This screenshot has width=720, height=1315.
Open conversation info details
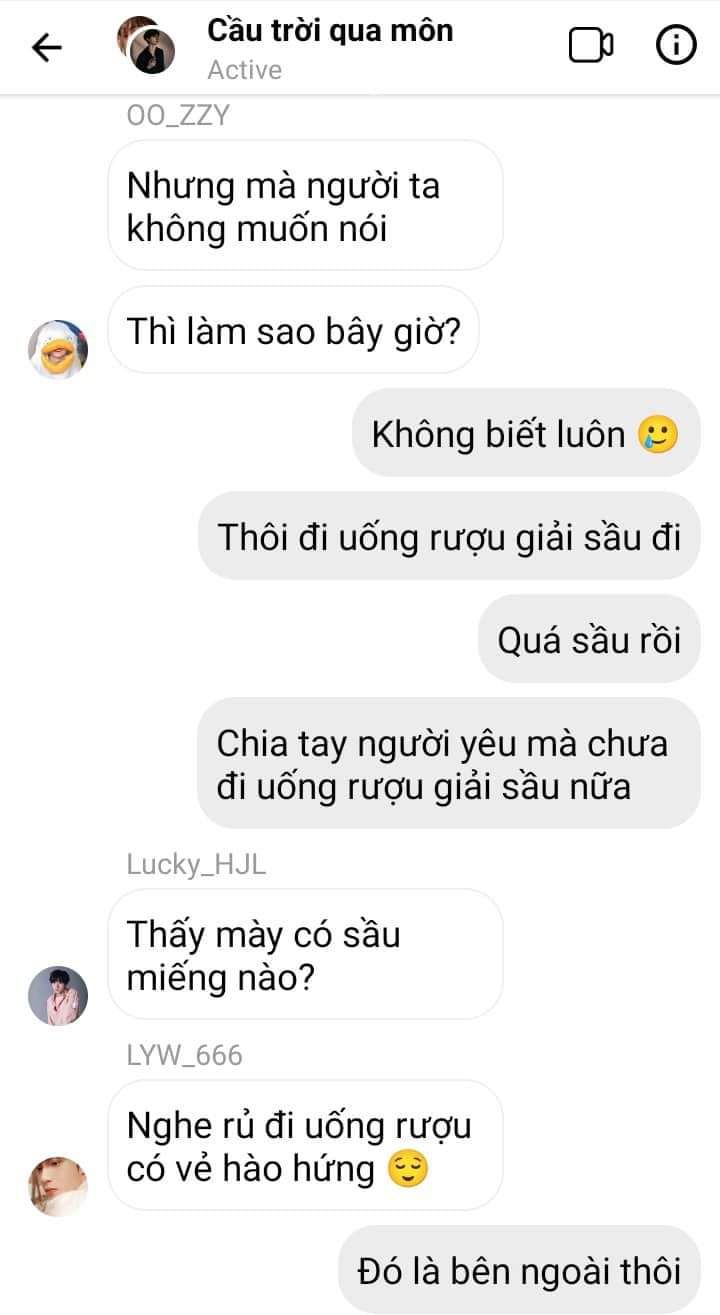point(675,46)
